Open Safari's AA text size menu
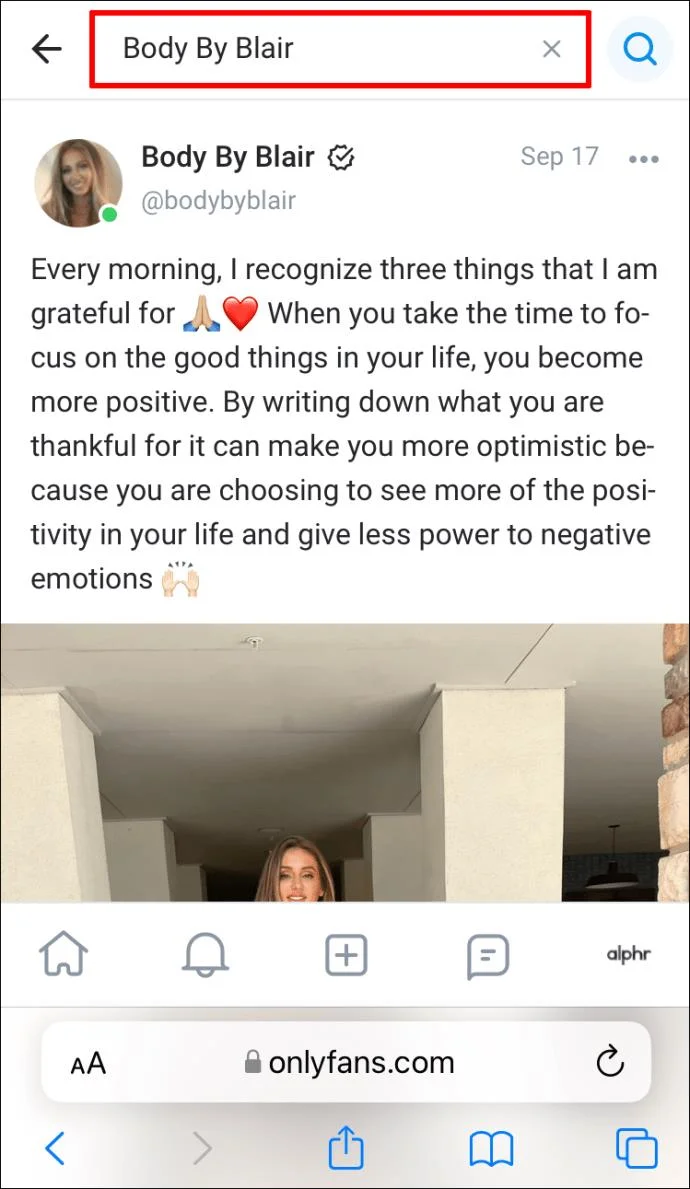The image size is (690, 1189). [88, 1063]
